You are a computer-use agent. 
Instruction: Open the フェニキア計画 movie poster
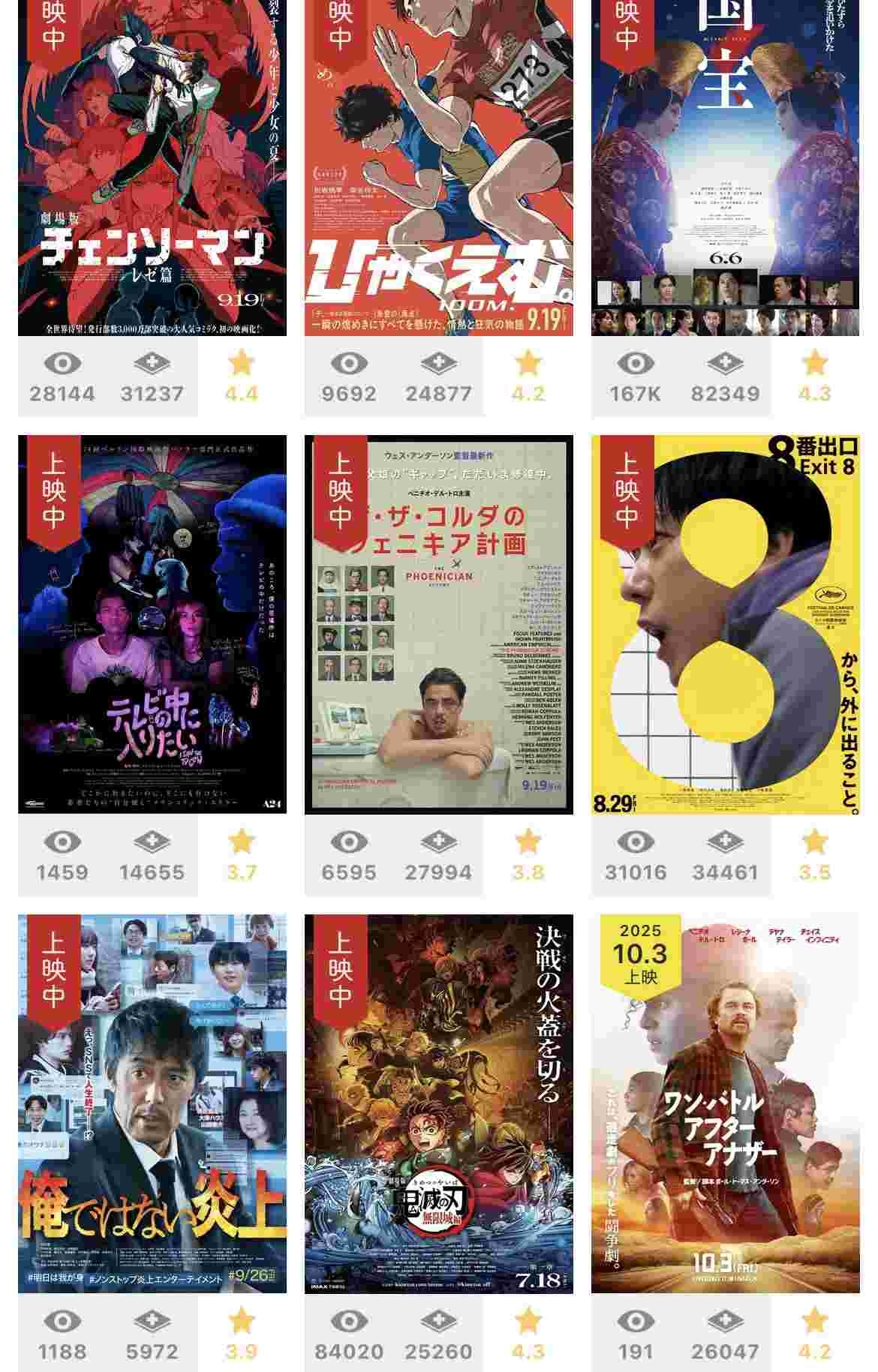coord(438,624)
